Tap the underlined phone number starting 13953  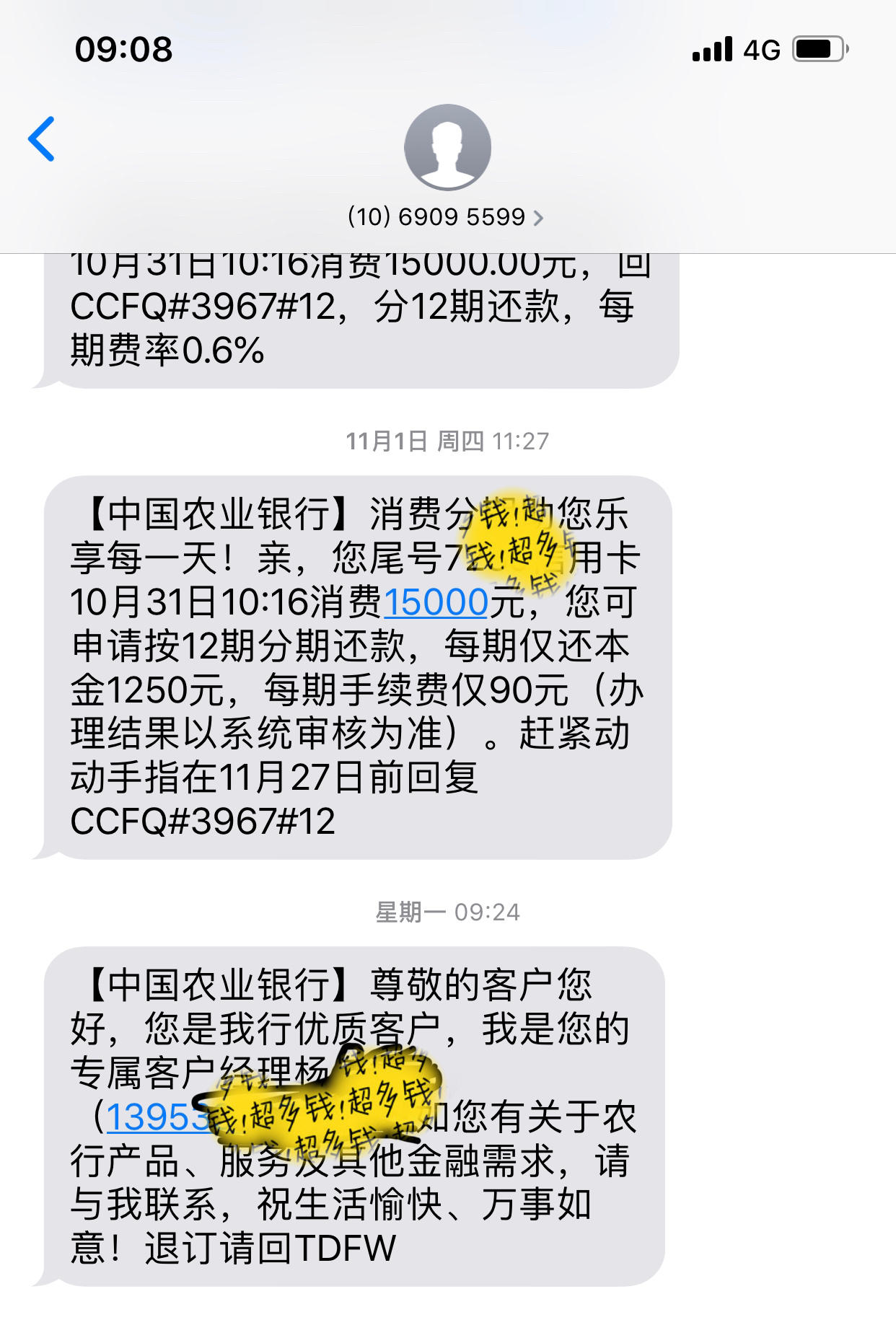click(155, 1118)
